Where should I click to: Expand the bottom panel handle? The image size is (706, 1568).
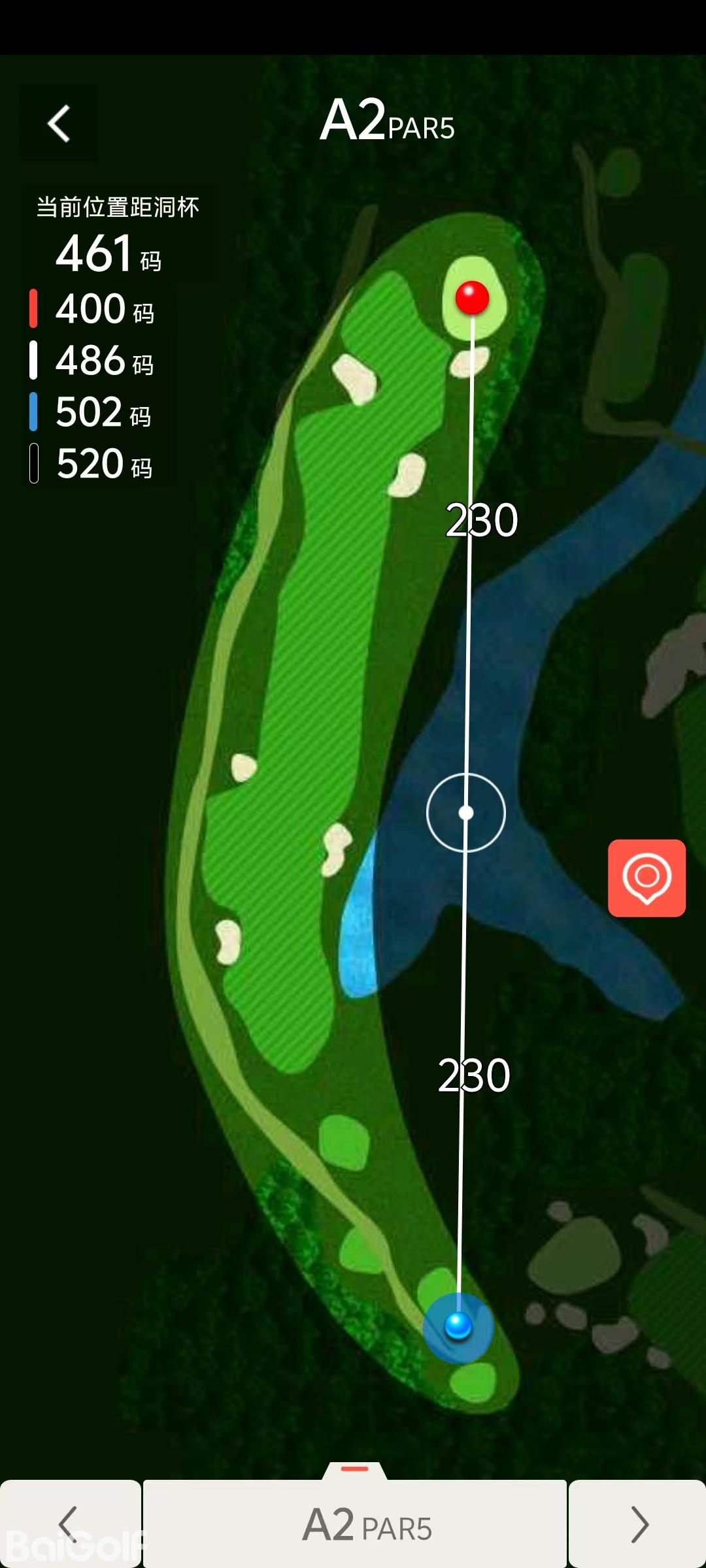[355, 1469]
